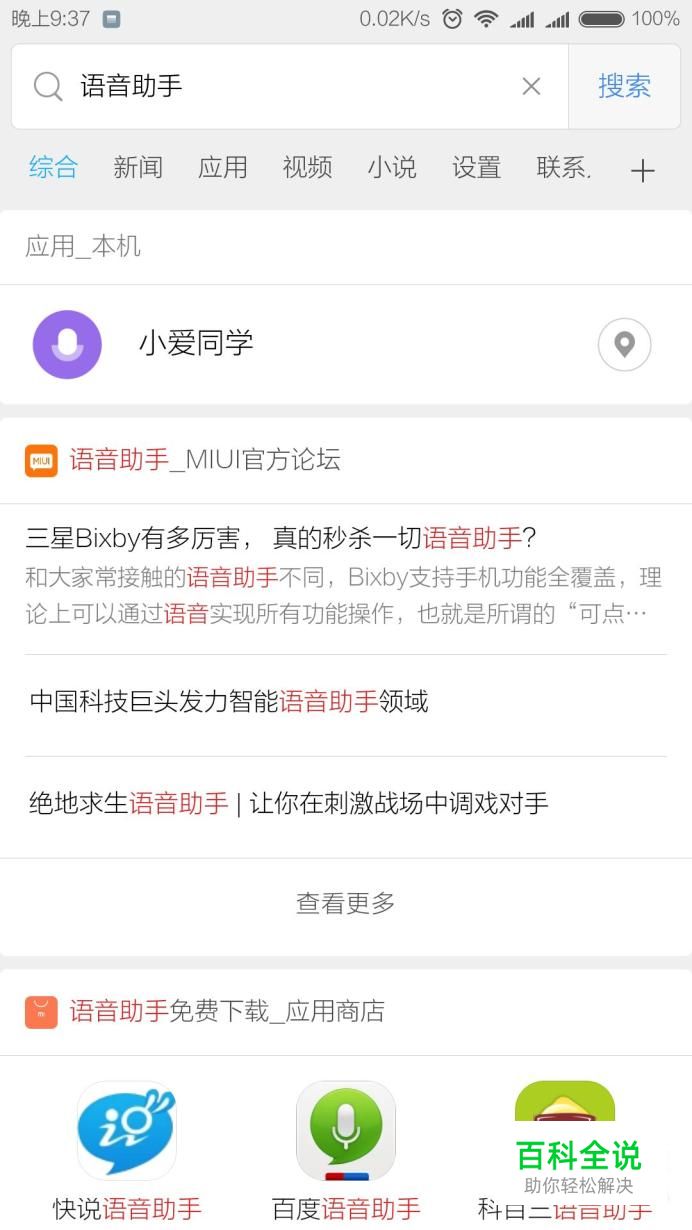This screenshot has width=692, height=1230.
Task: Tap 查看更多 to see more results
Action: 346,904
